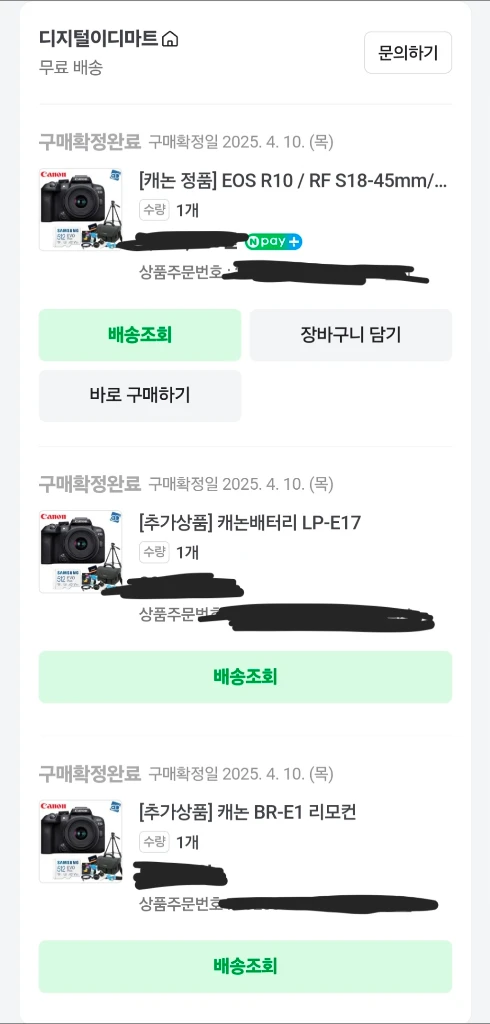Open the EOS R10 product thumbnail
This screenshot has height=1024, width=490.
tap(80, 210)
